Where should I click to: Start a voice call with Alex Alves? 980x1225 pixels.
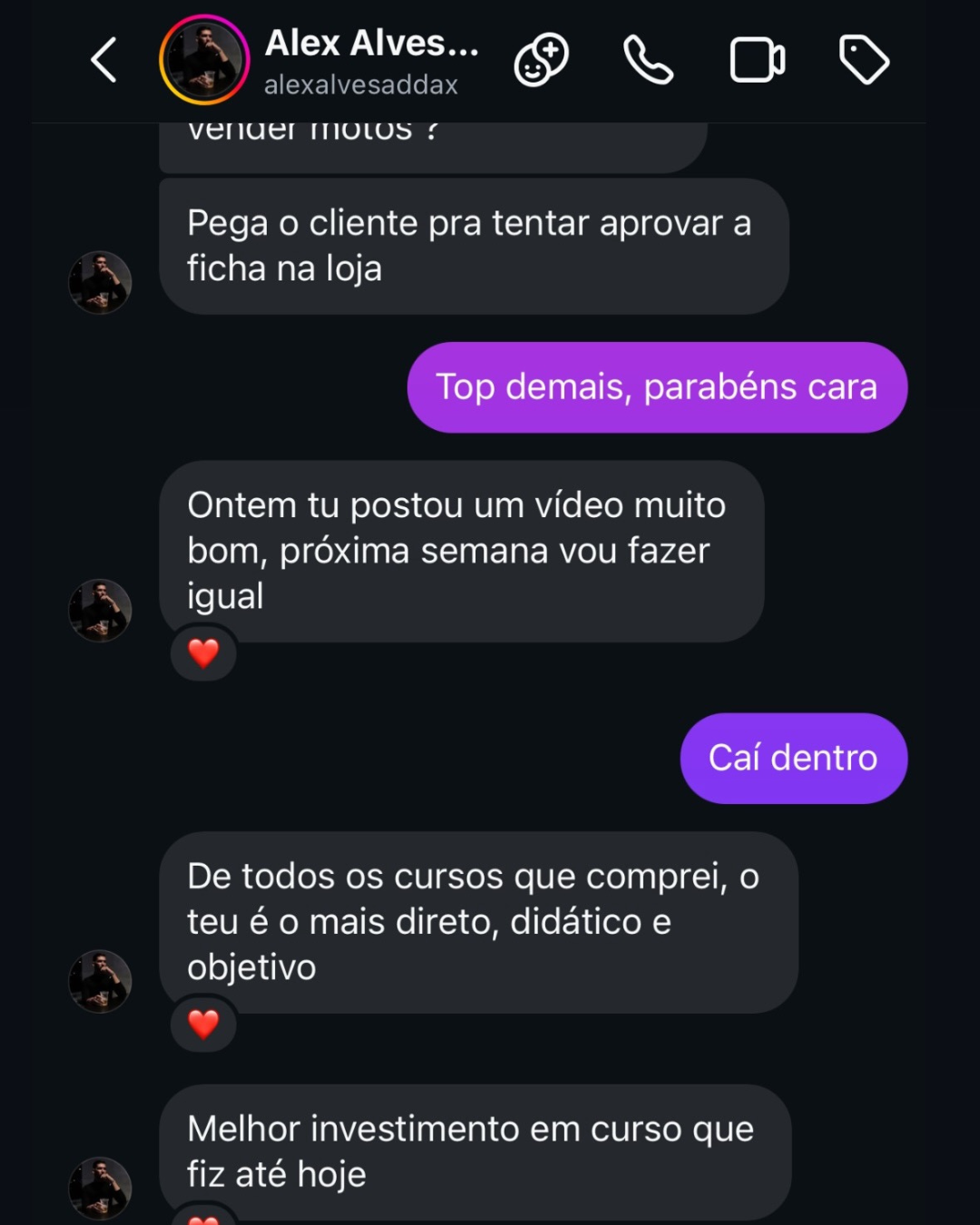[x=648, y=61]
